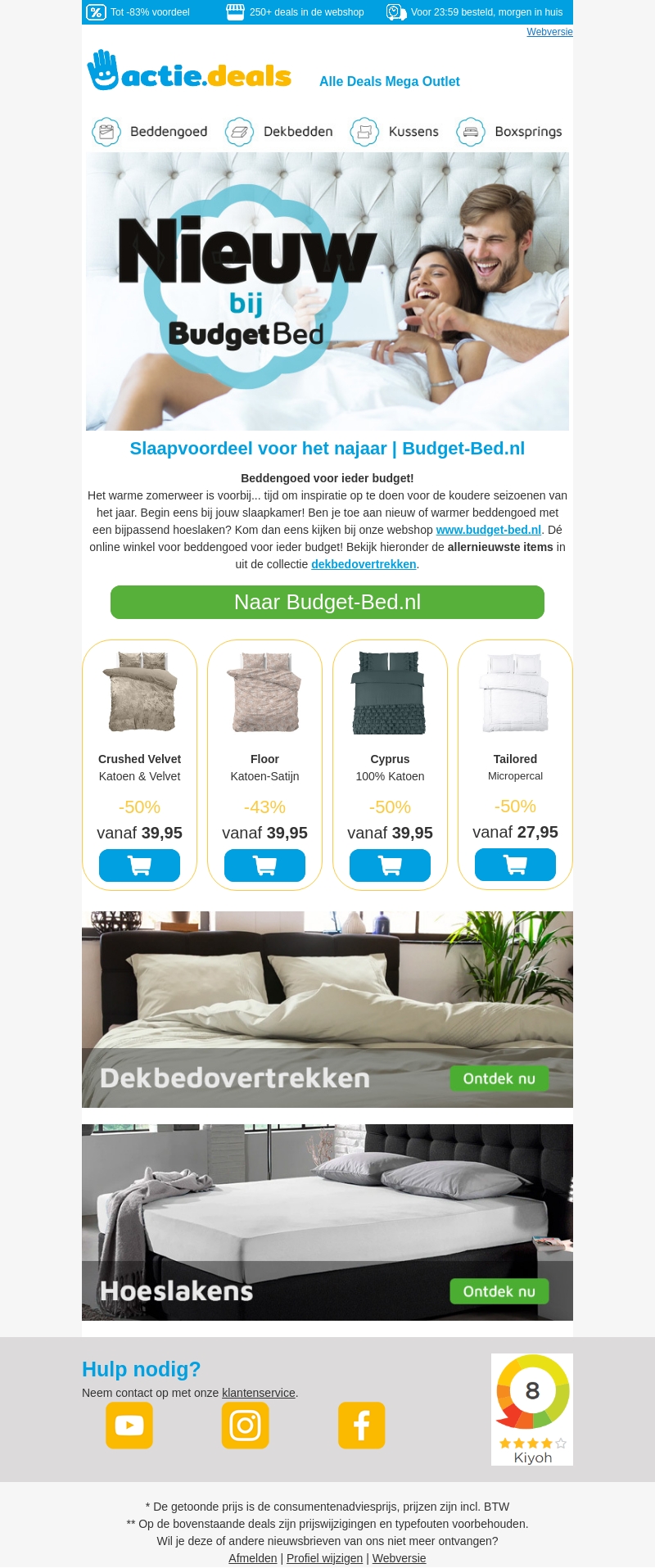Add Floor Katoen-Satijn to cart

point(264,865)
